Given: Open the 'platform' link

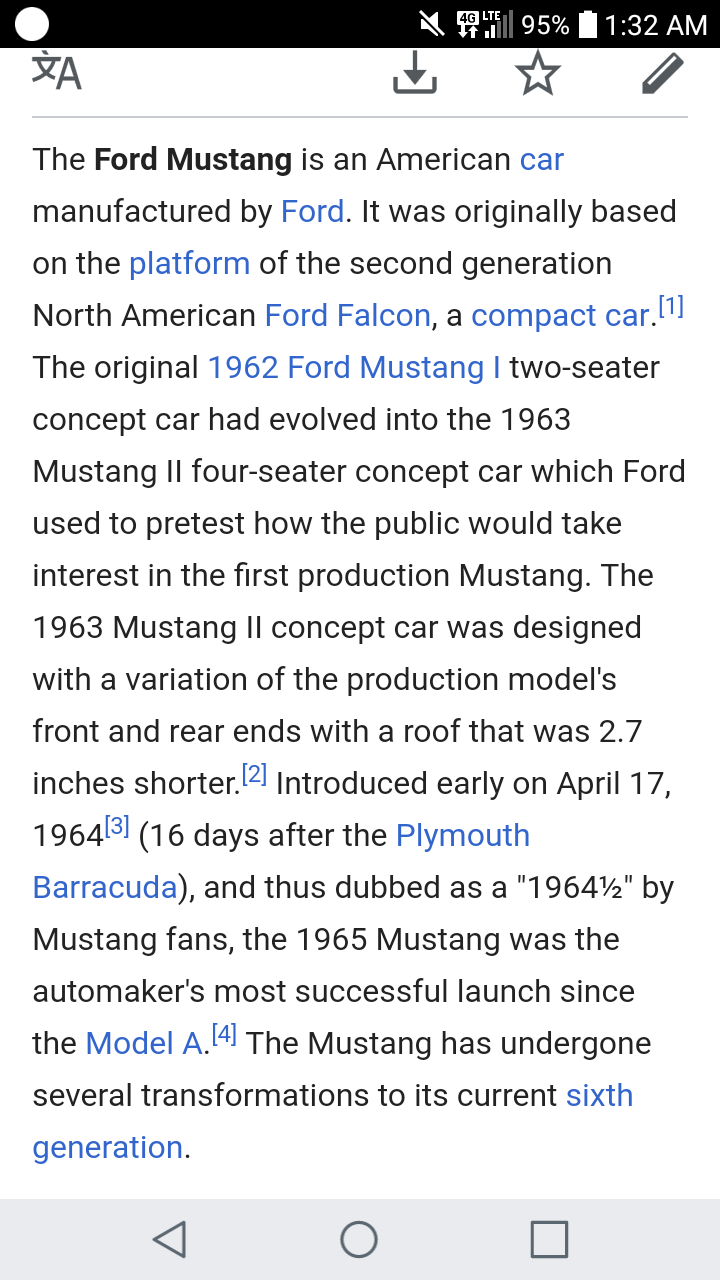Looking at the screenshot, I should (x=189, y=264).
